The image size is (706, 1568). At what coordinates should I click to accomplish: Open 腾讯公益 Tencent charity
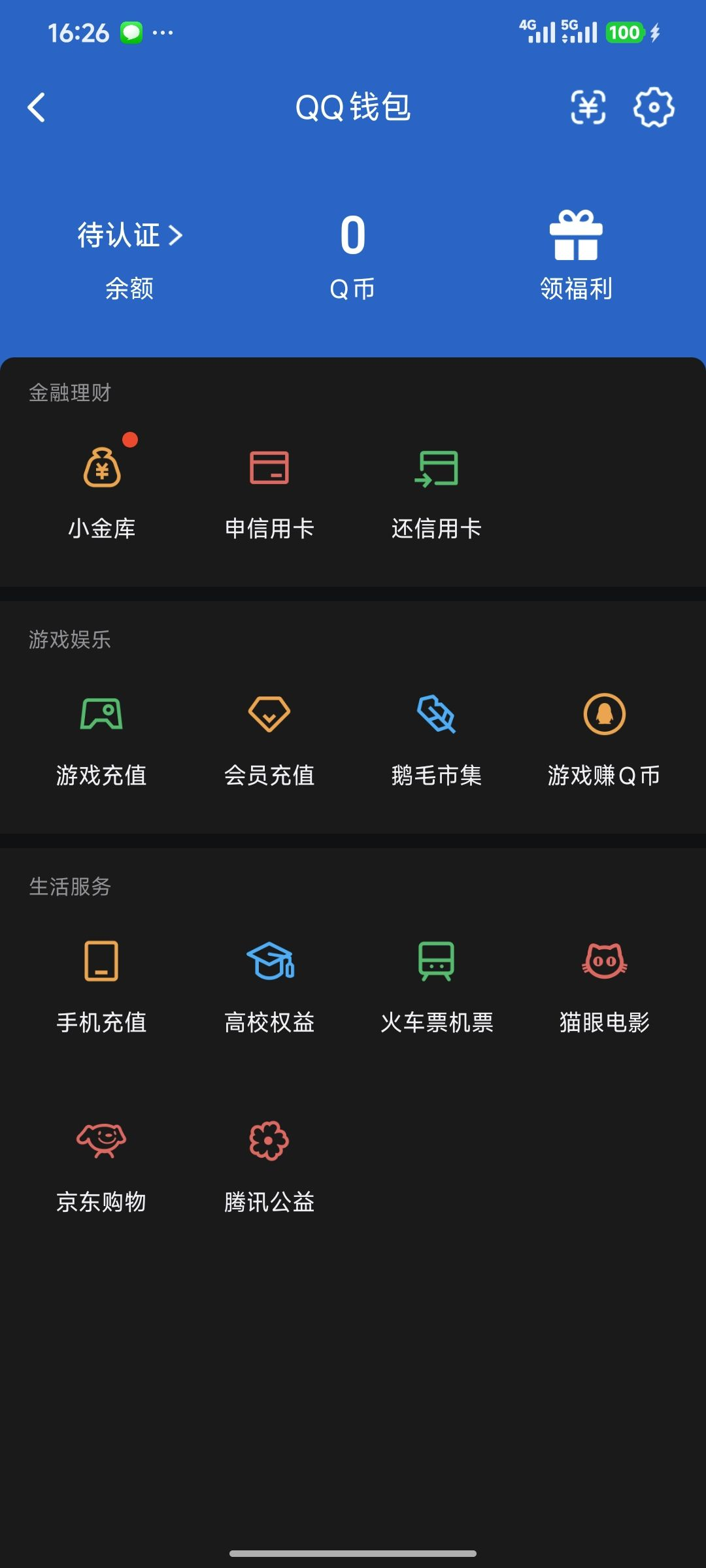tap(269, 1166)
